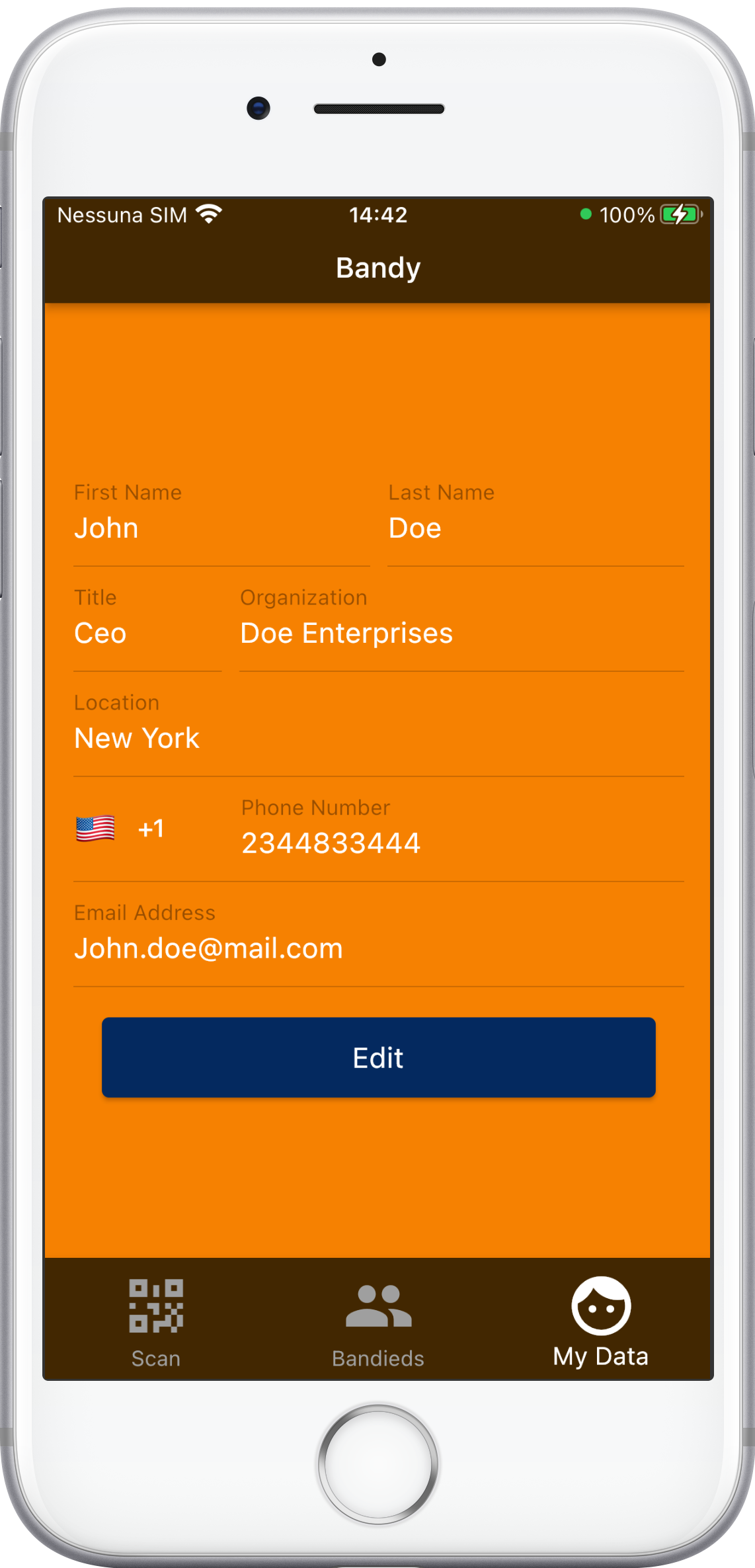
Task: Tap the First Name field
Action: 221,520
